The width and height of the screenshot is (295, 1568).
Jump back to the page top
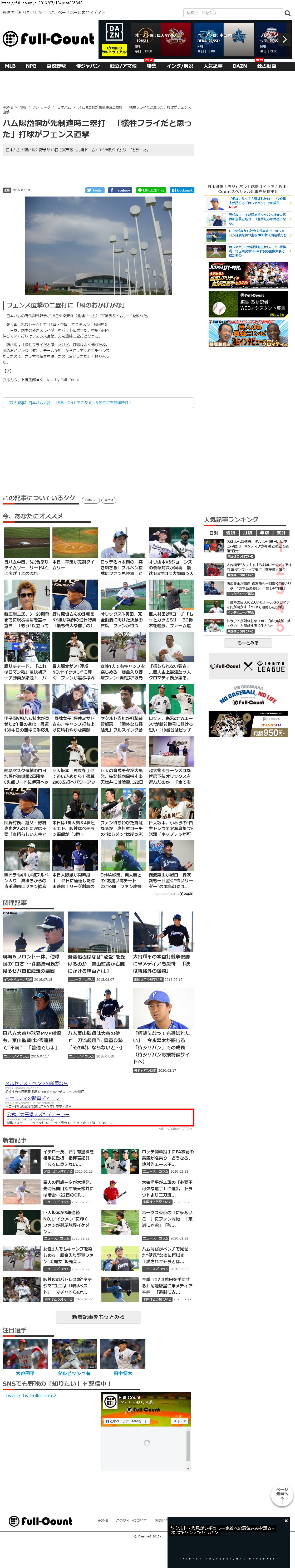pos(282,1496)
